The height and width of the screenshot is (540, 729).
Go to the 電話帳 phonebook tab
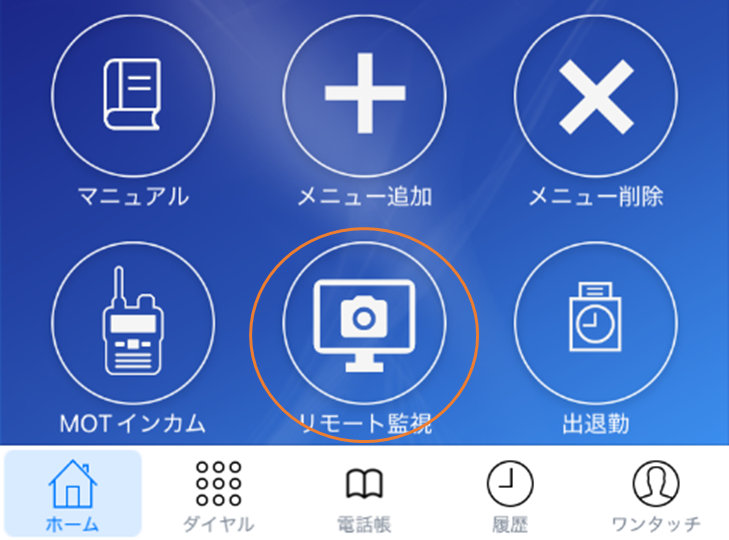point(364,494)
